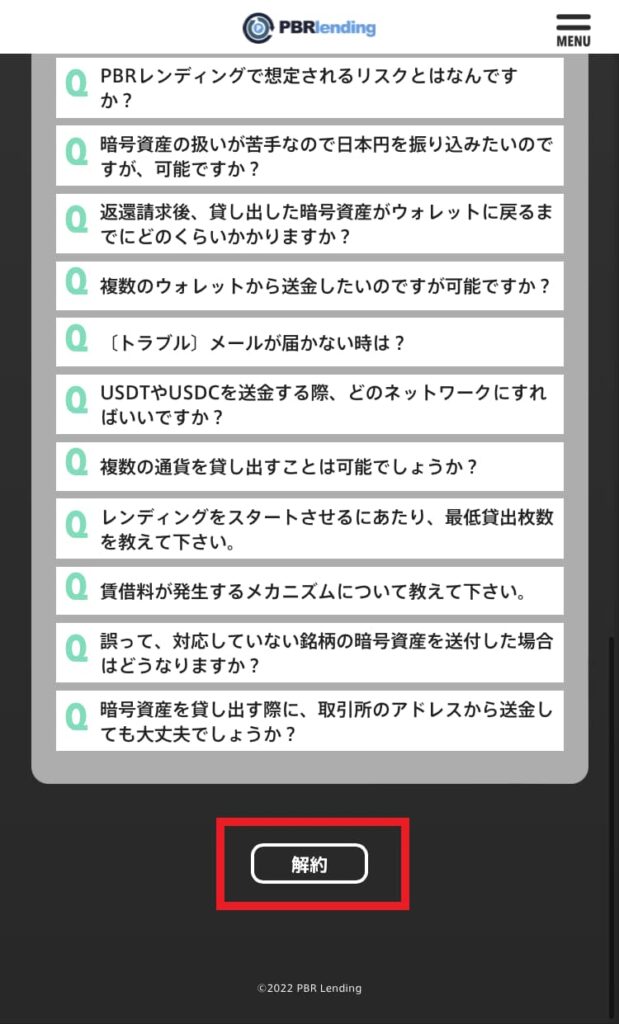619x1024 pixels.
Task: Expand the USDTやUSDC network question
Action: (310, 404)
